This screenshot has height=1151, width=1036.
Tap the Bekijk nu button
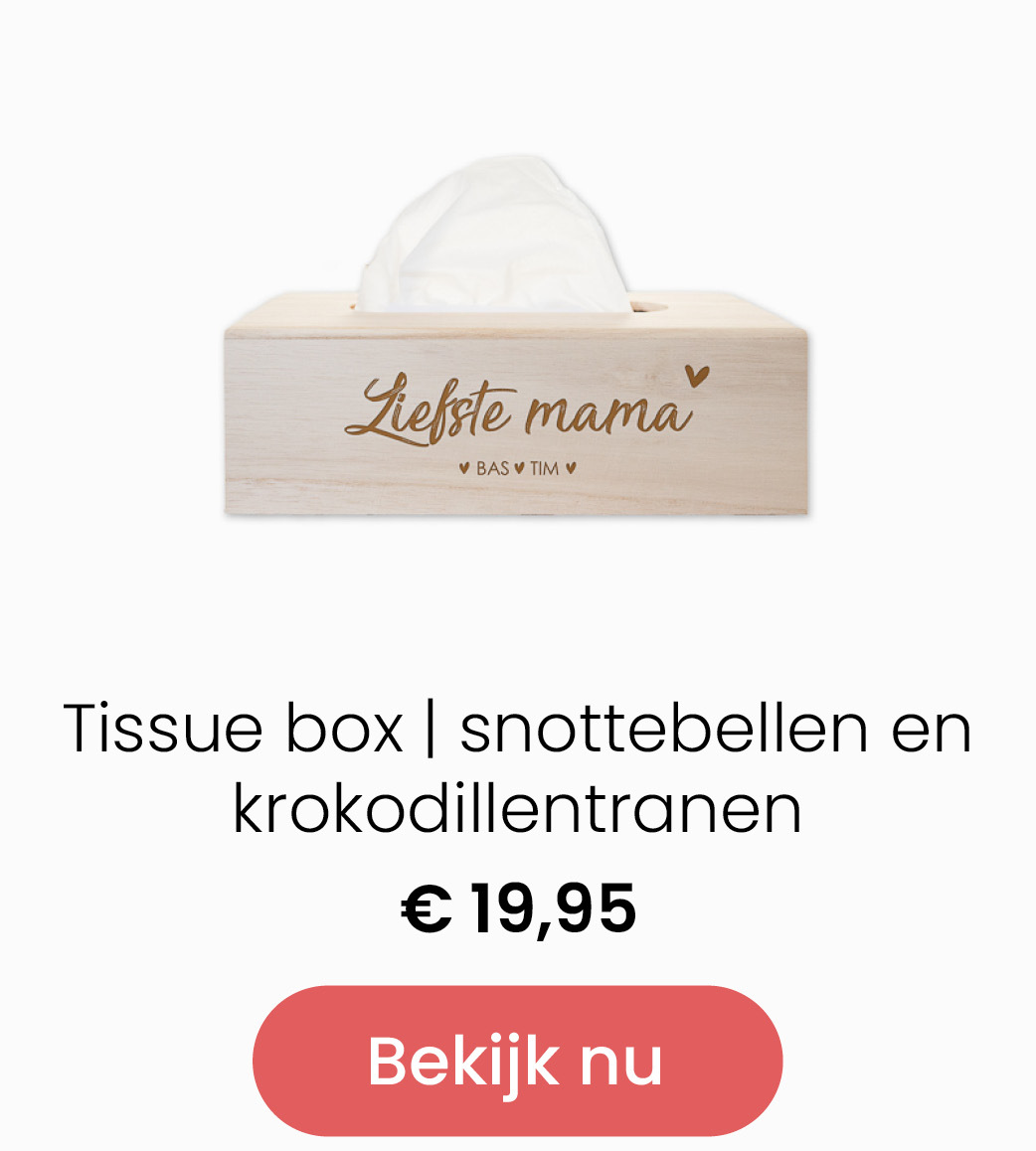tap(517, 1061)
